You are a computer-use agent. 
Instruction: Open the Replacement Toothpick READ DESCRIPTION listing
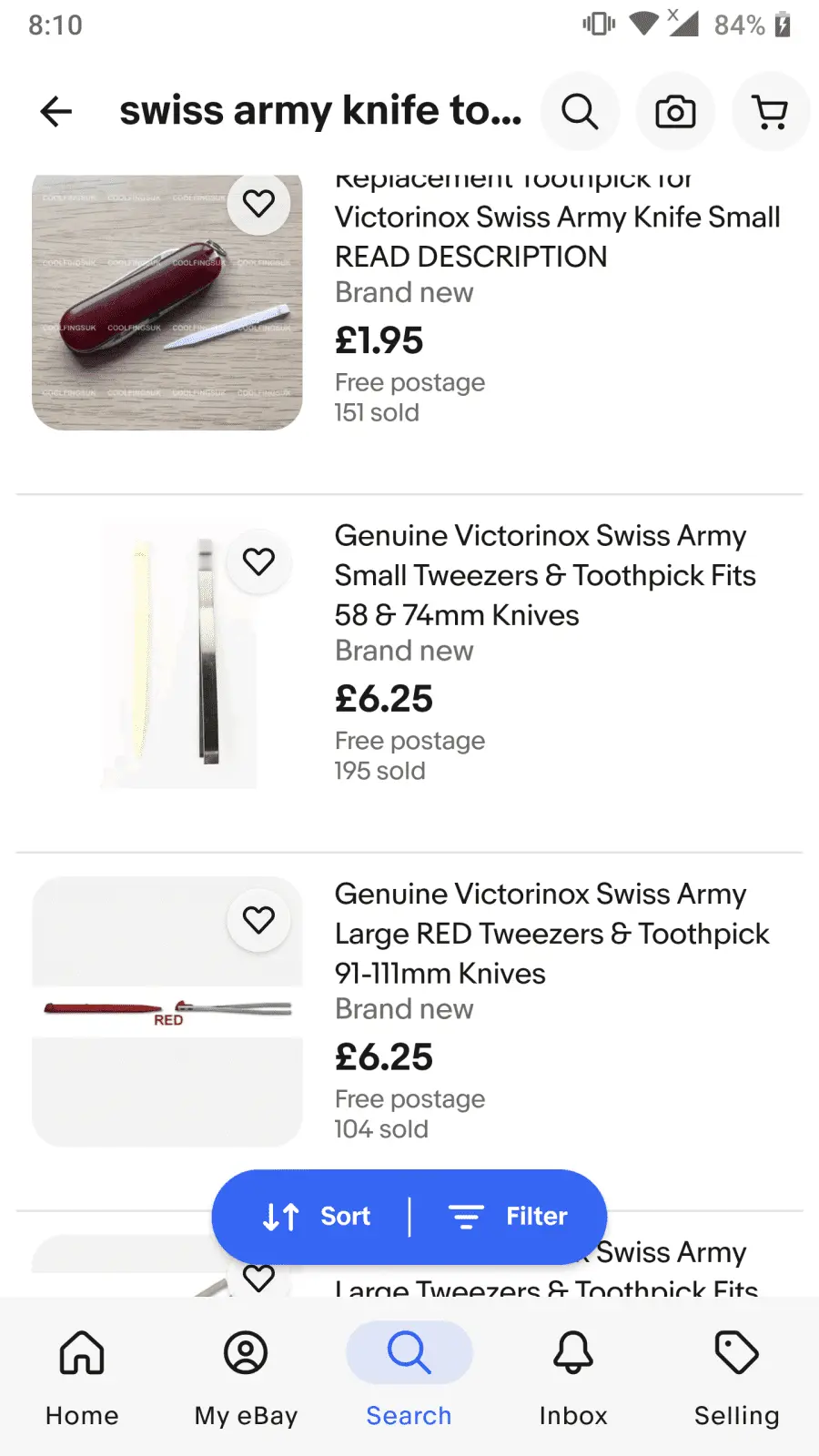(557, 237)
